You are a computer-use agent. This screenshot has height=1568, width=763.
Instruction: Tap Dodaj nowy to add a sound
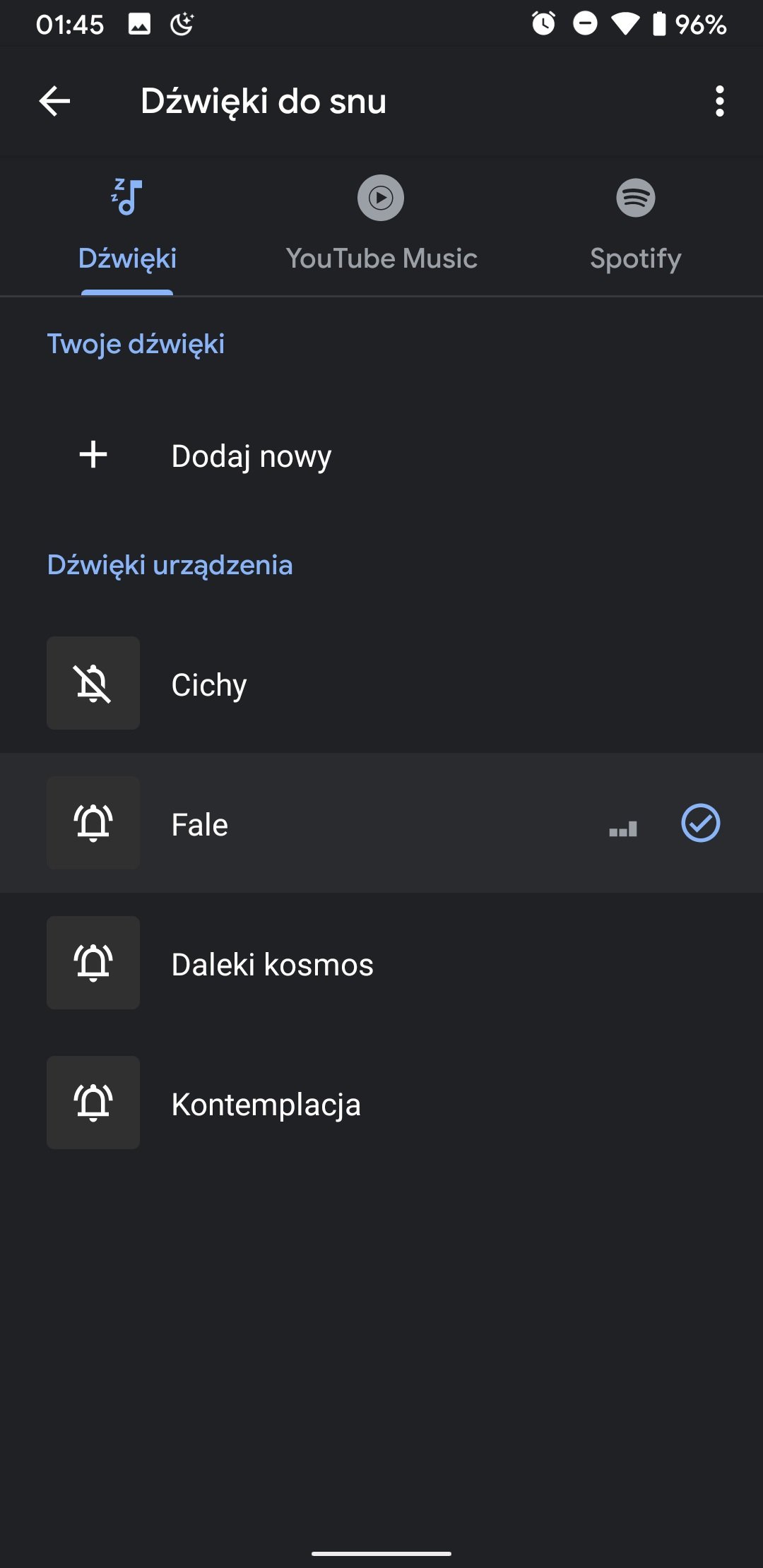pyautogui.click(x=381, y=456)
